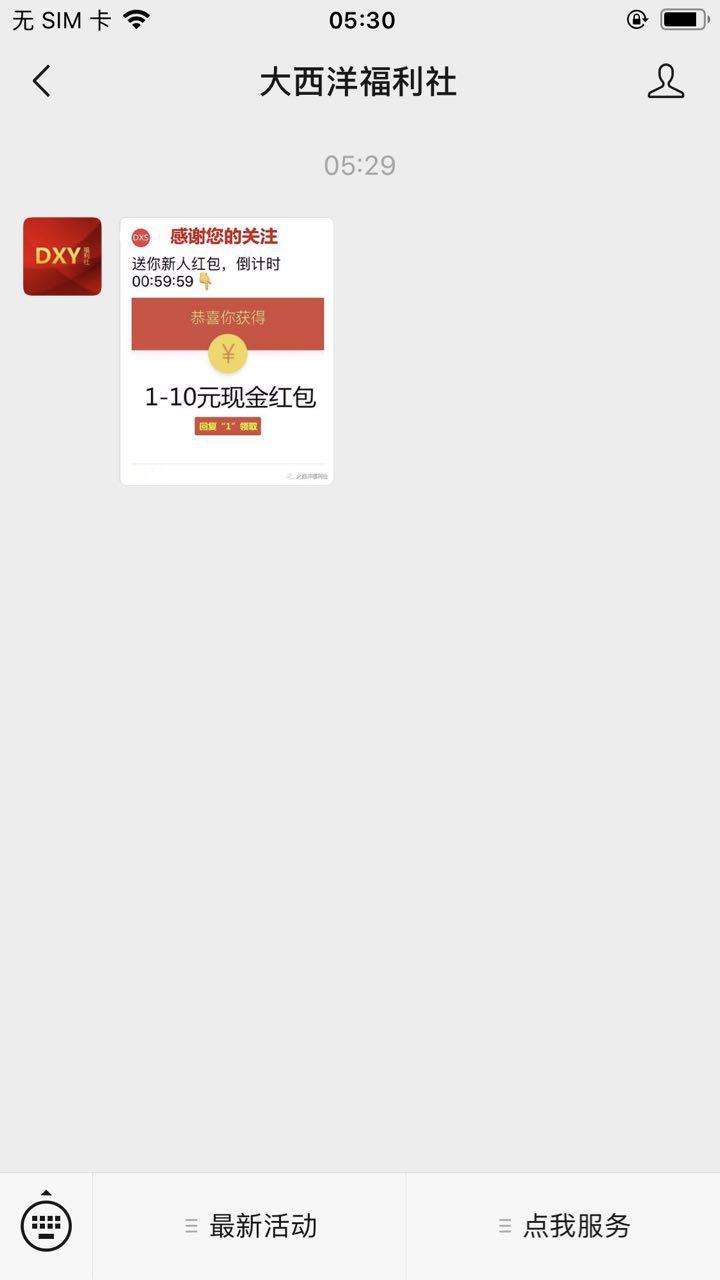This screenshot has width=720, height=1280.
Task: Open the red packet image message
Action: [x=227, y=351]
